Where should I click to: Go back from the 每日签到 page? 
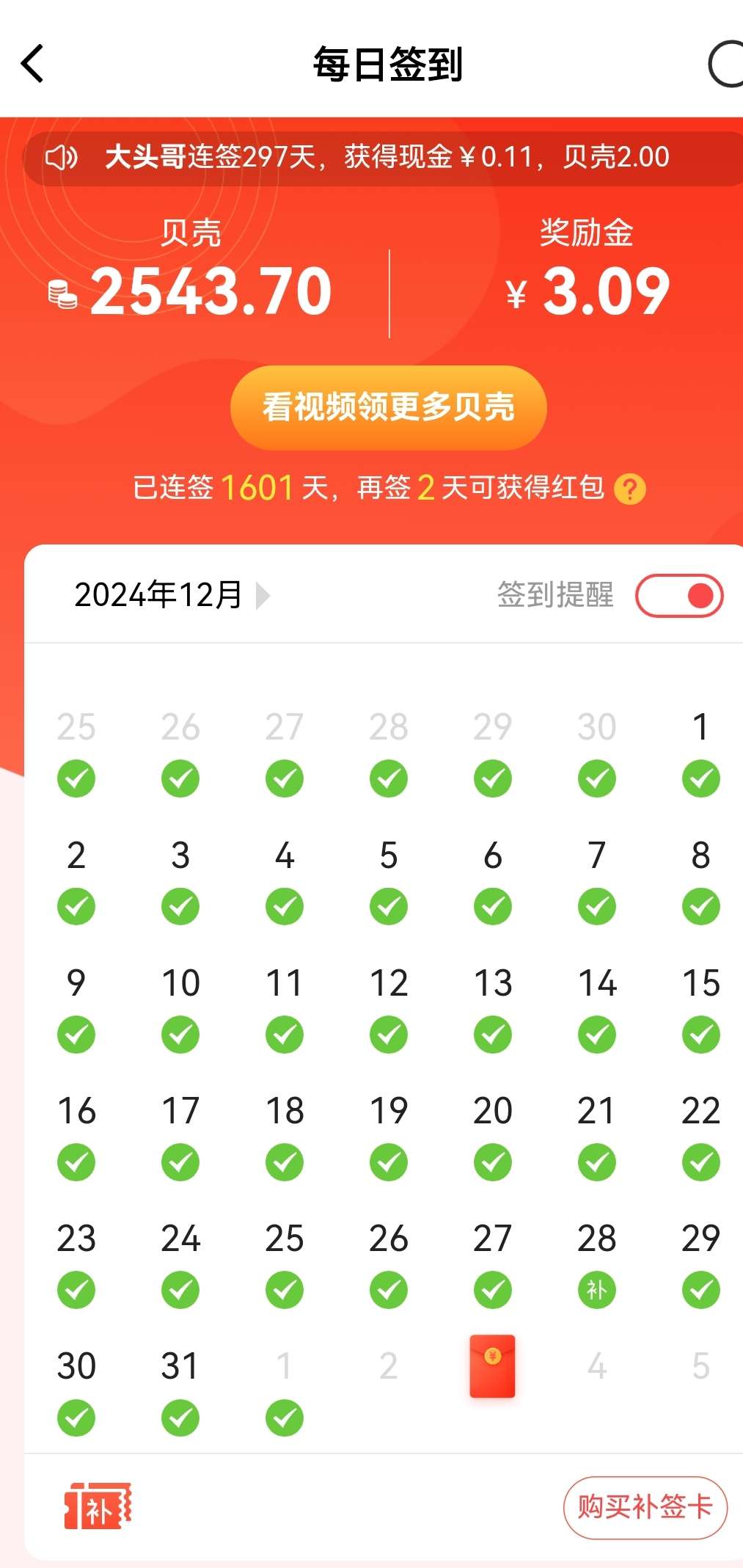[x=33, y=64]
